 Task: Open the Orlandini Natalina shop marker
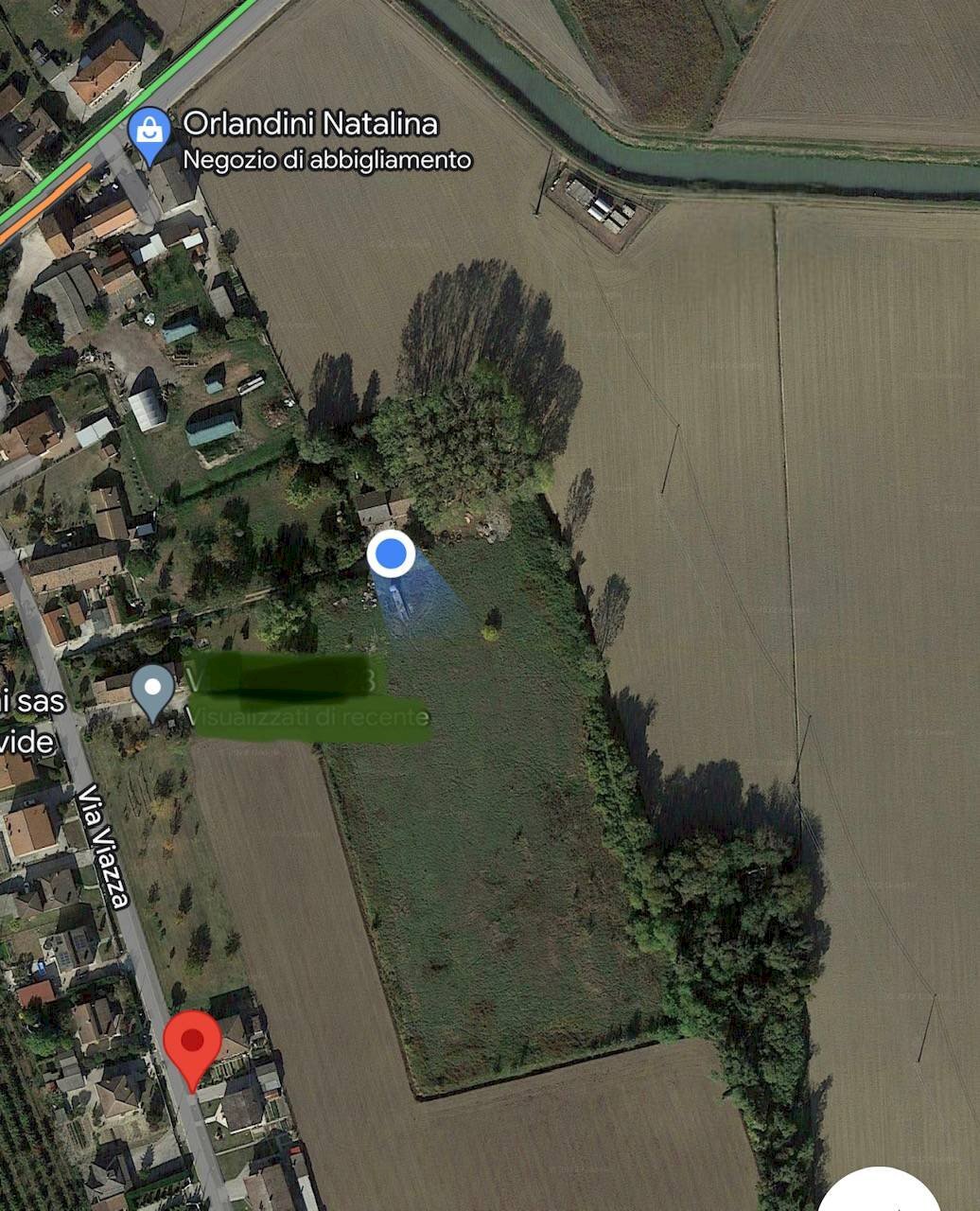click(x=149, y=133)
